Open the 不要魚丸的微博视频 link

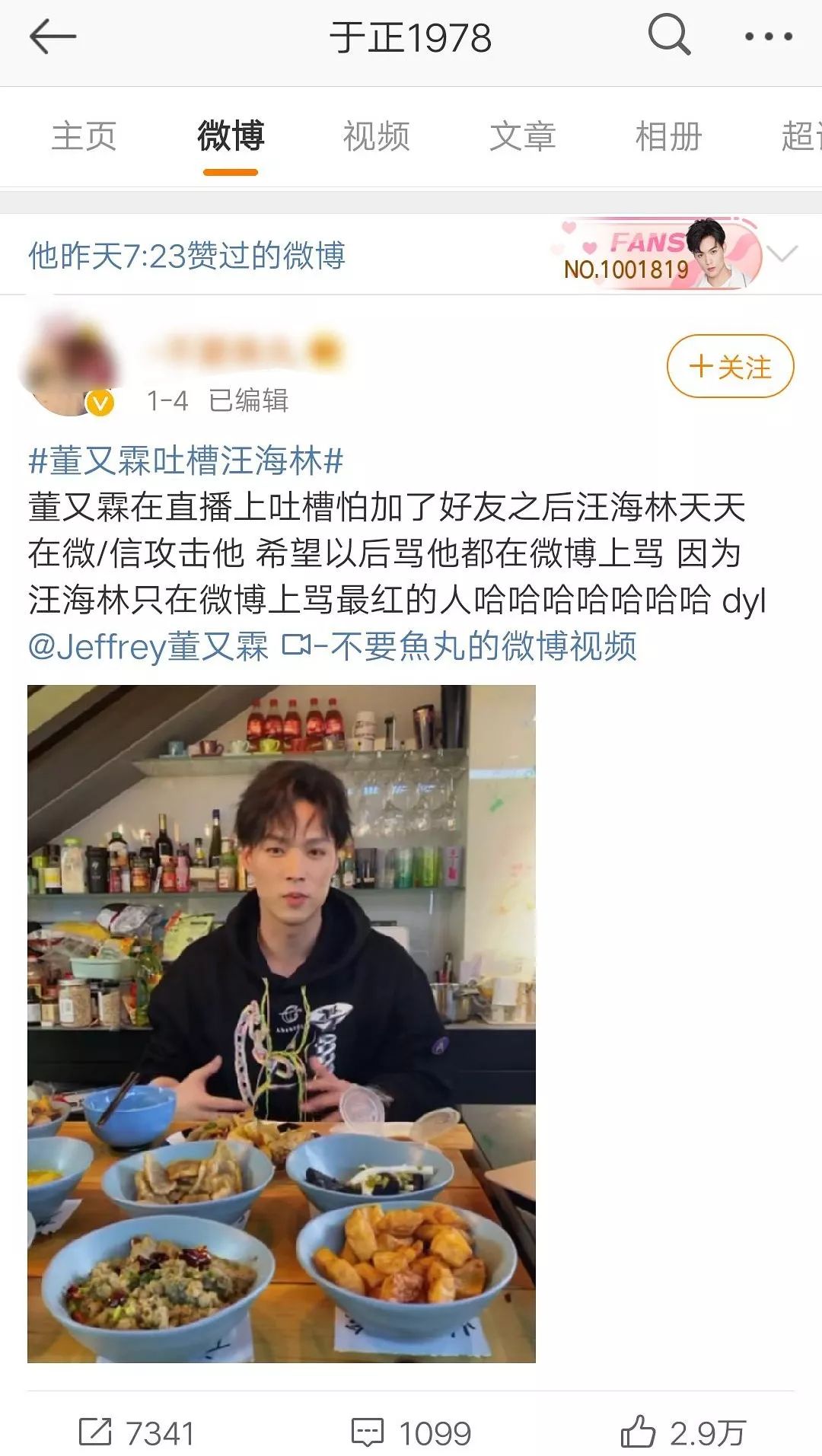(459, 646)
